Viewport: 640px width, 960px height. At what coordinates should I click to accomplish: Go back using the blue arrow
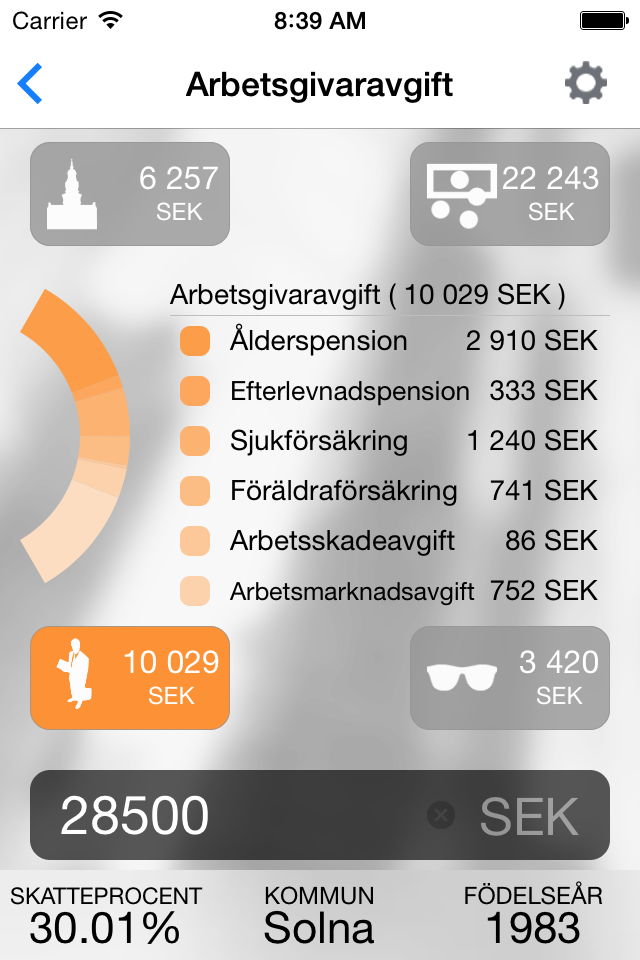[31, 84]
